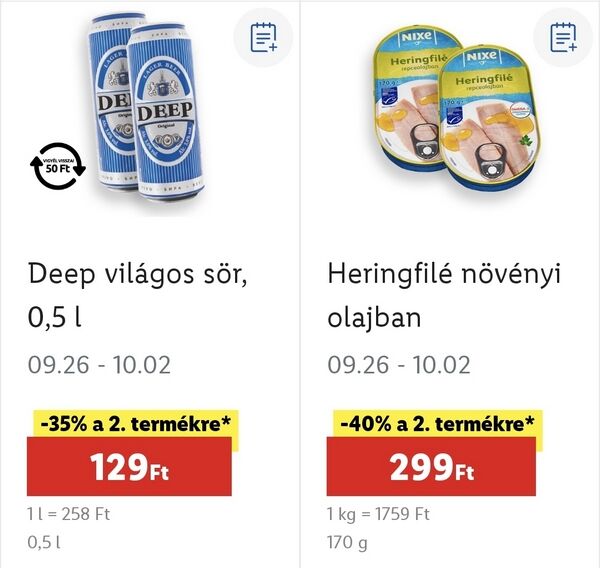
Task: Add Heringfilé növényi olajban to shopping list
Action: 564,38
